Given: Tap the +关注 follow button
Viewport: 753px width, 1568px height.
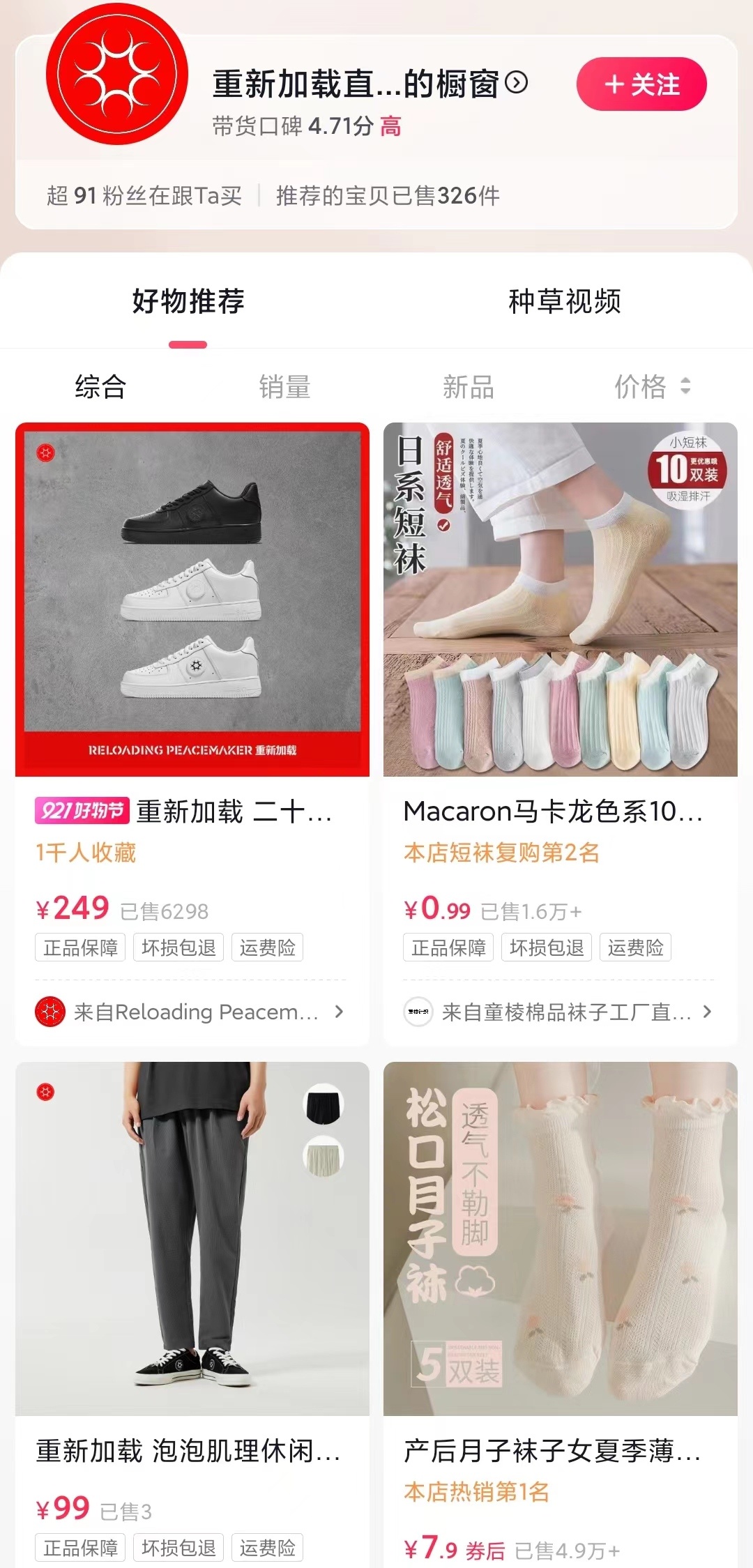Looking at the screenshot, I should pyautogui.click(x=641, y=84).
